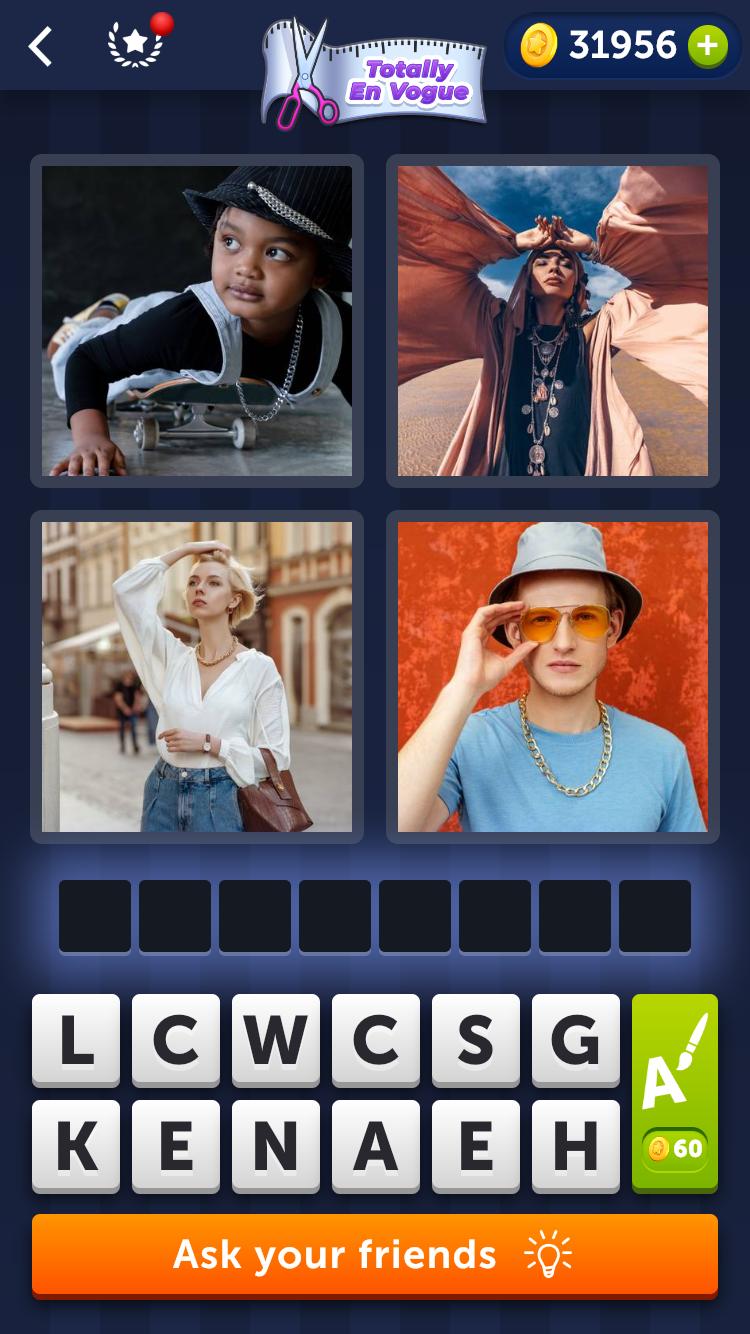Add more coins with the plus button
The height and width of the screenshot is (1334, 750).
tap(707, 46)
